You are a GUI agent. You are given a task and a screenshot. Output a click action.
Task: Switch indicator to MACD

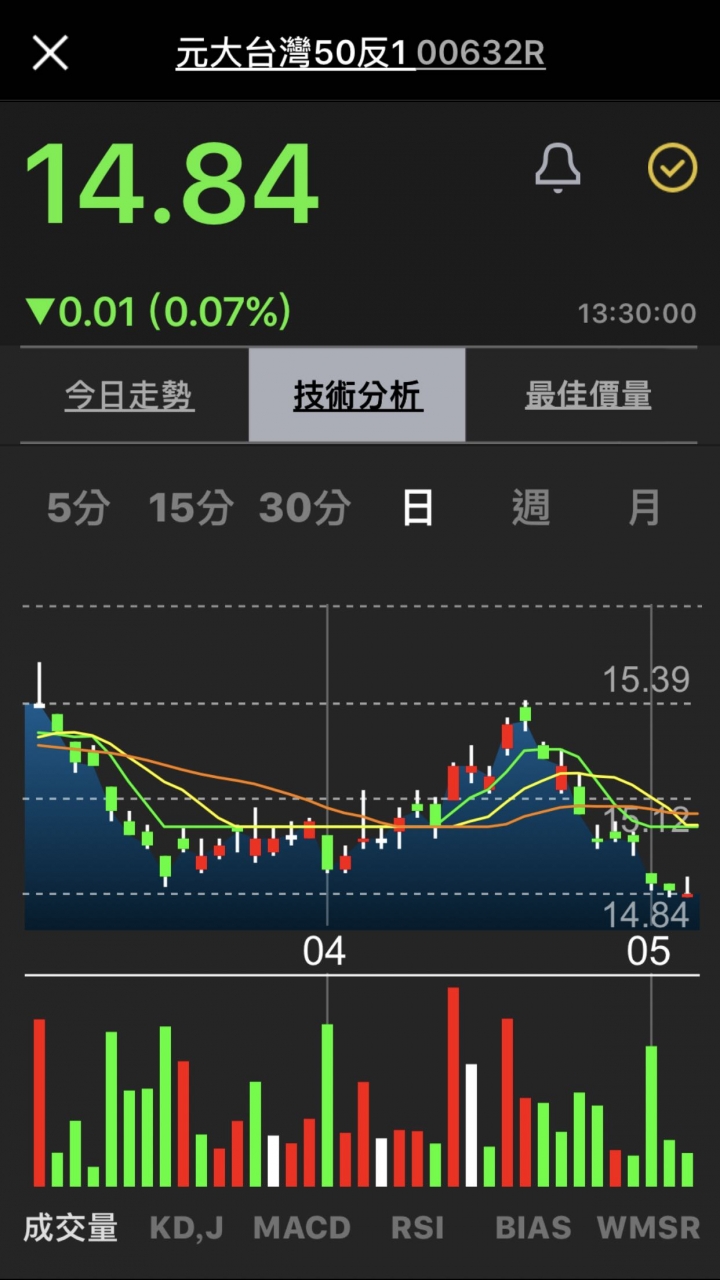[302, 1227]
